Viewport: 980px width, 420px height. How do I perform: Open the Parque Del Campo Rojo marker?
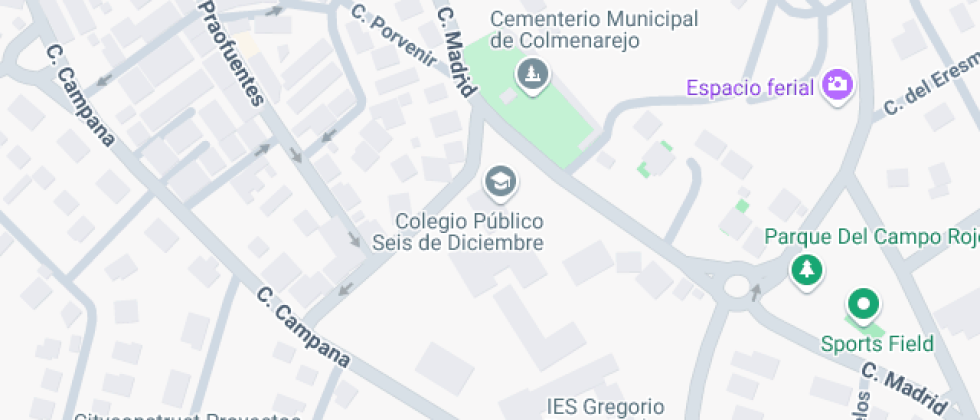tap(805, 269)
